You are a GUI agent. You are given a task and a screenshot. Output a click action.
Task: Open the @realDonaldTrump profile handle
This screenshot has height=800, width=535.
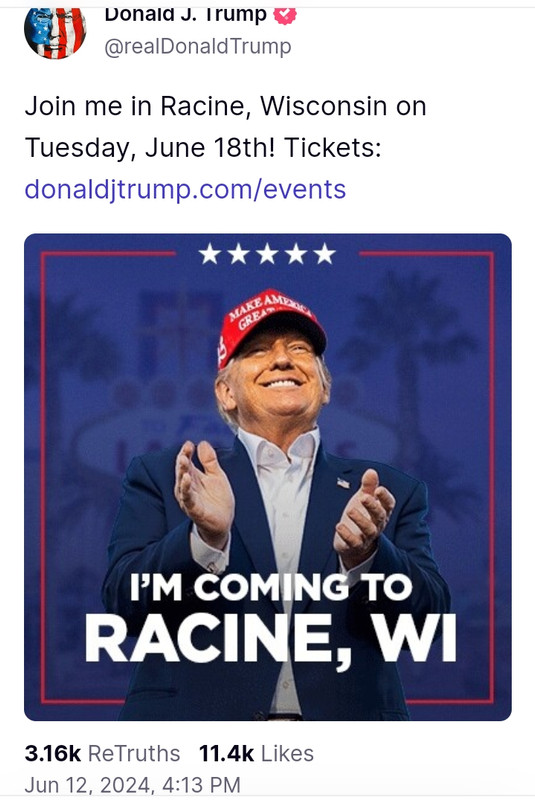pos(198,46)
